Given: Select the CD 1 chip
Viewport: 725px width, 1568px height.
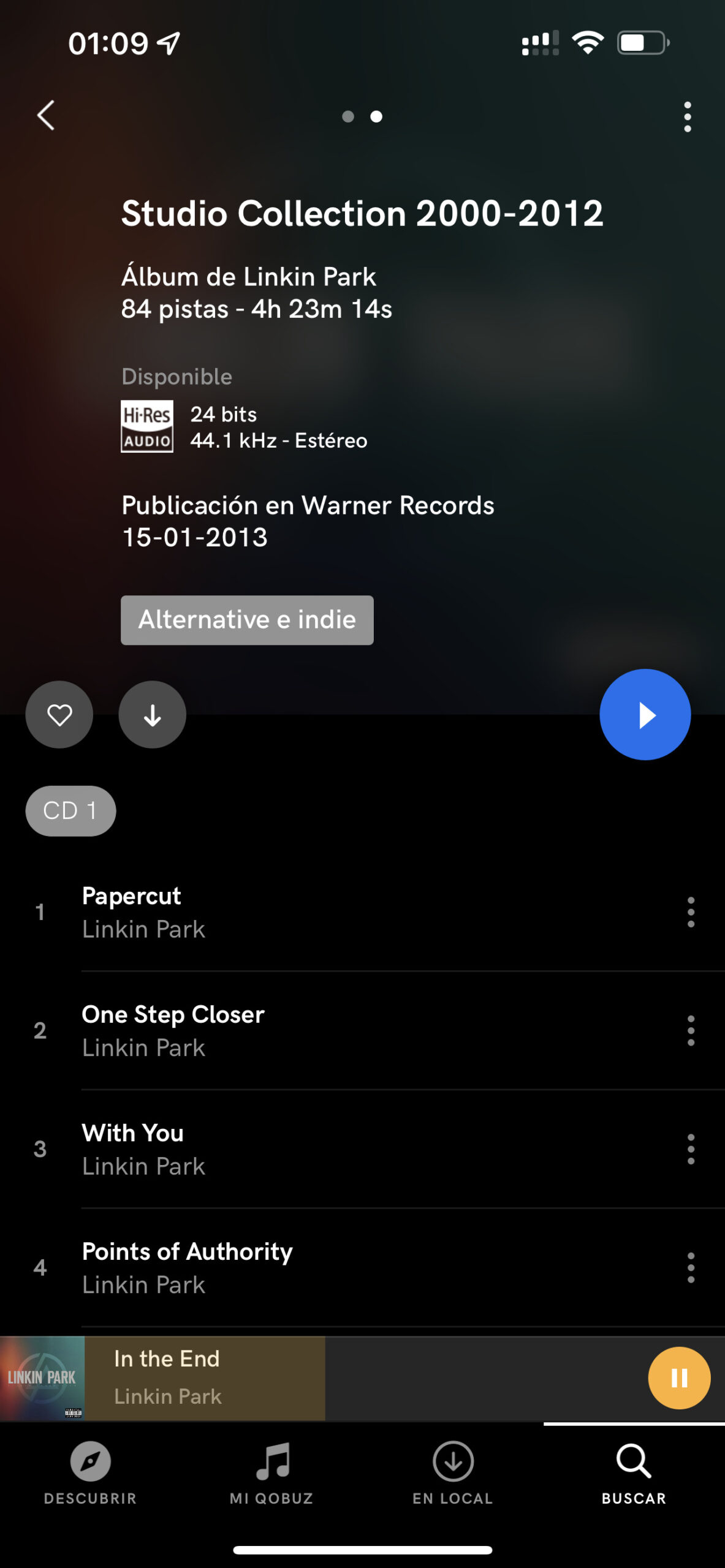Looking at the screenshot, I should coord(70,811).
